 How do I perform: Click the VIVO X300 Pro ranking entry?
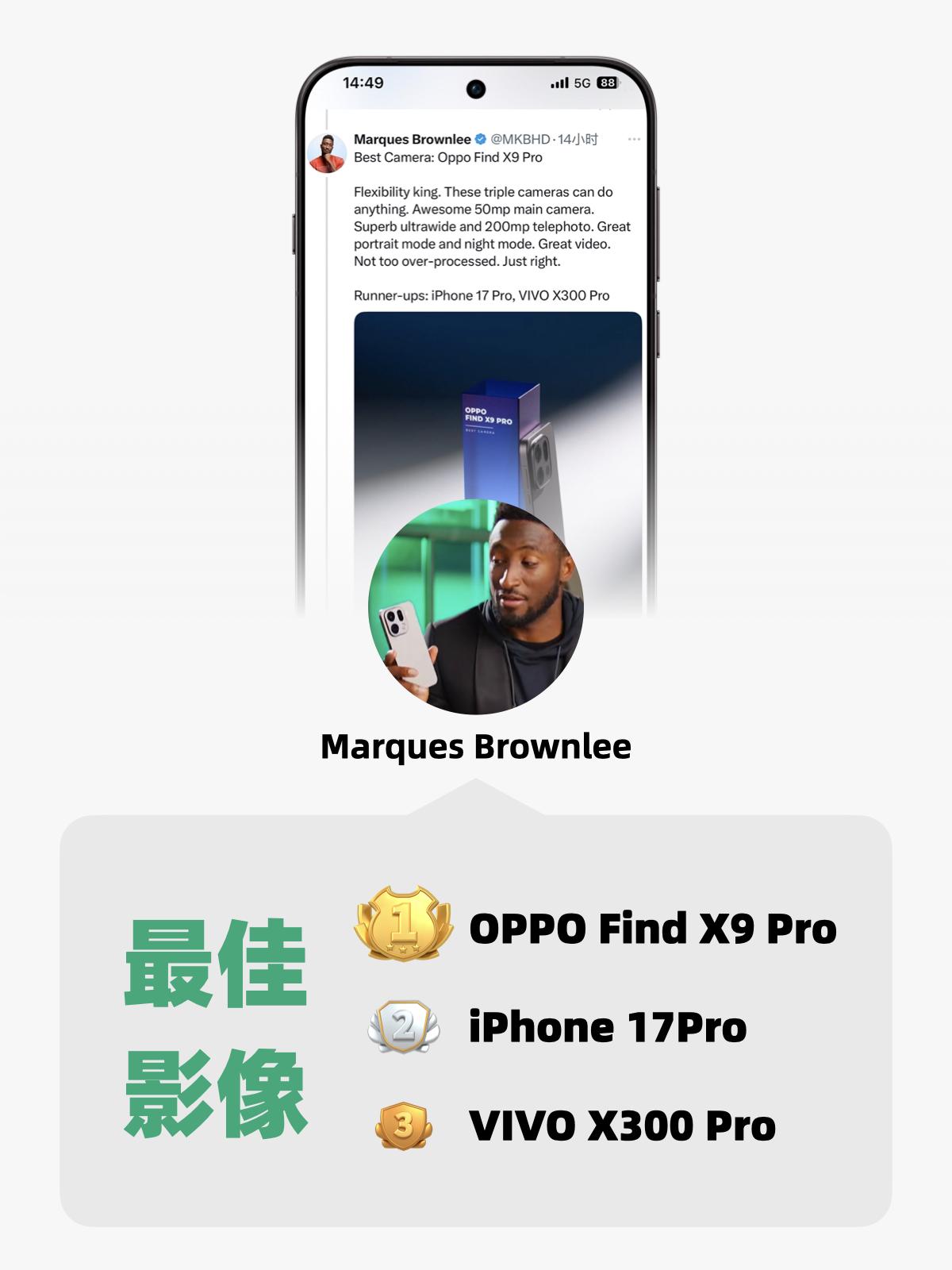(623, 1123)
